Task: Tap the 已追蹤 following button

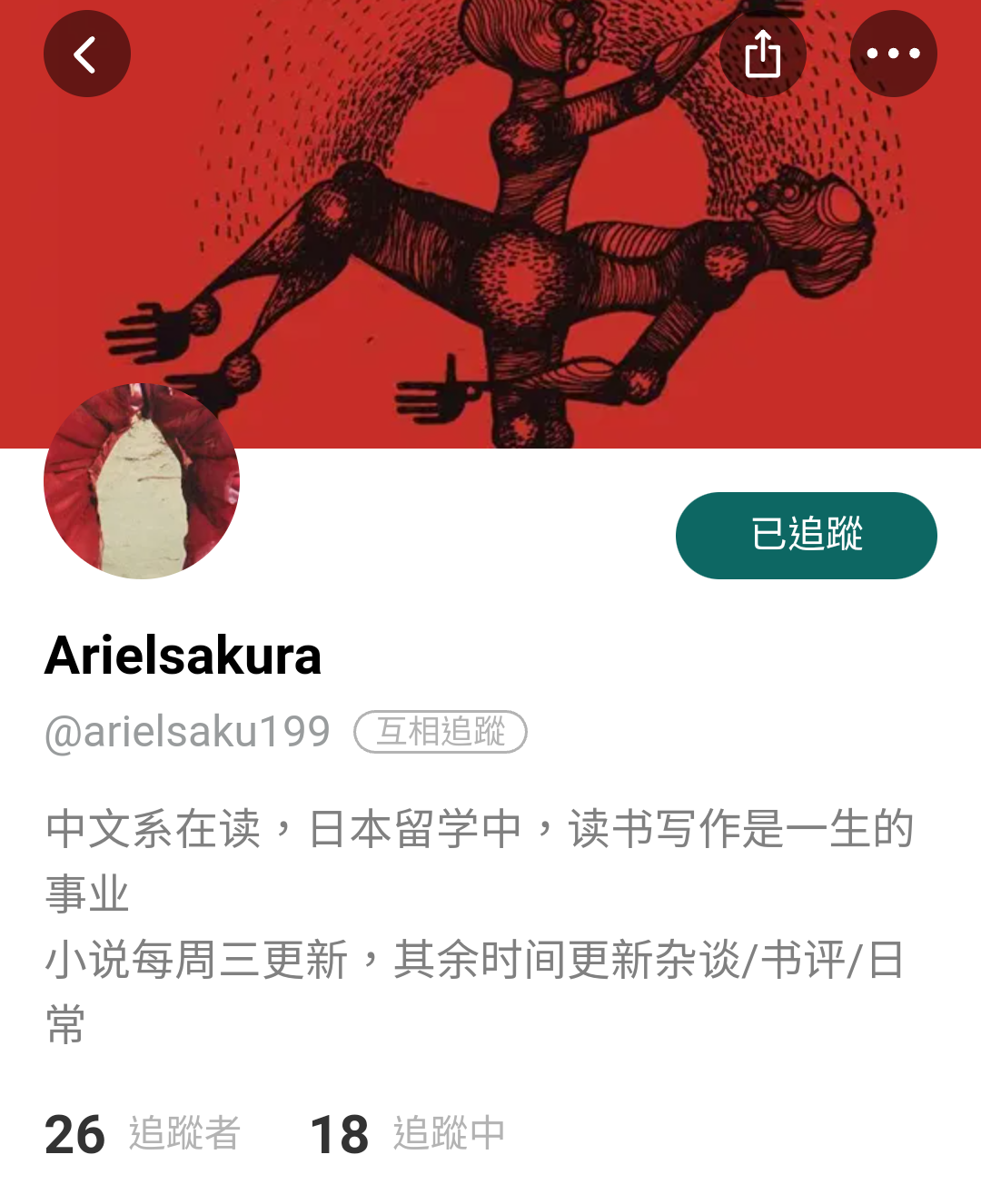Action: click(x=806, y=535)
